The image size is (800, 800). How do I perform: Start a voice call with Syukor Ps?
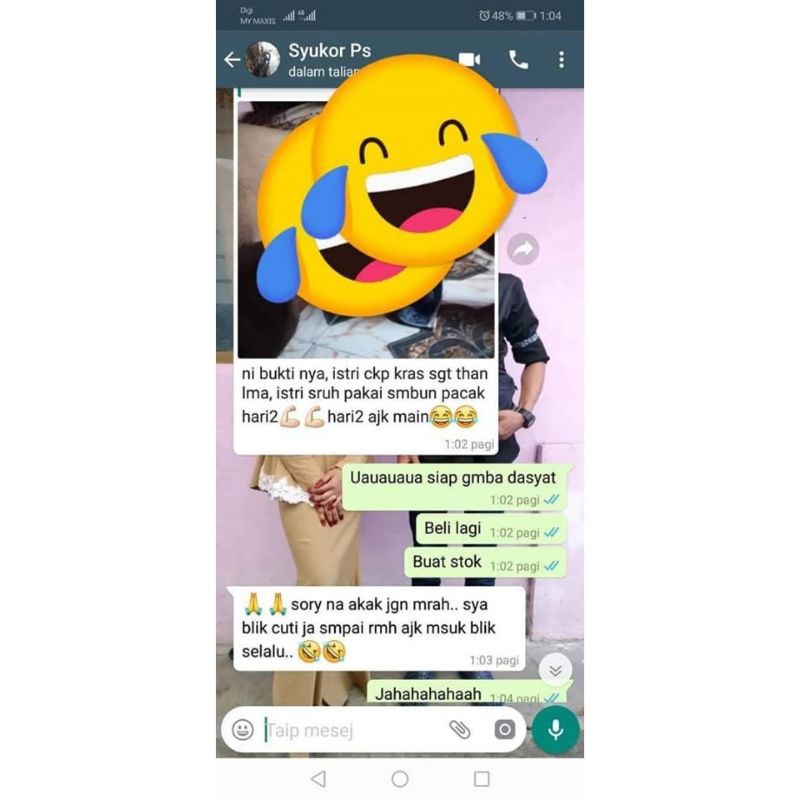pos(518,60)
